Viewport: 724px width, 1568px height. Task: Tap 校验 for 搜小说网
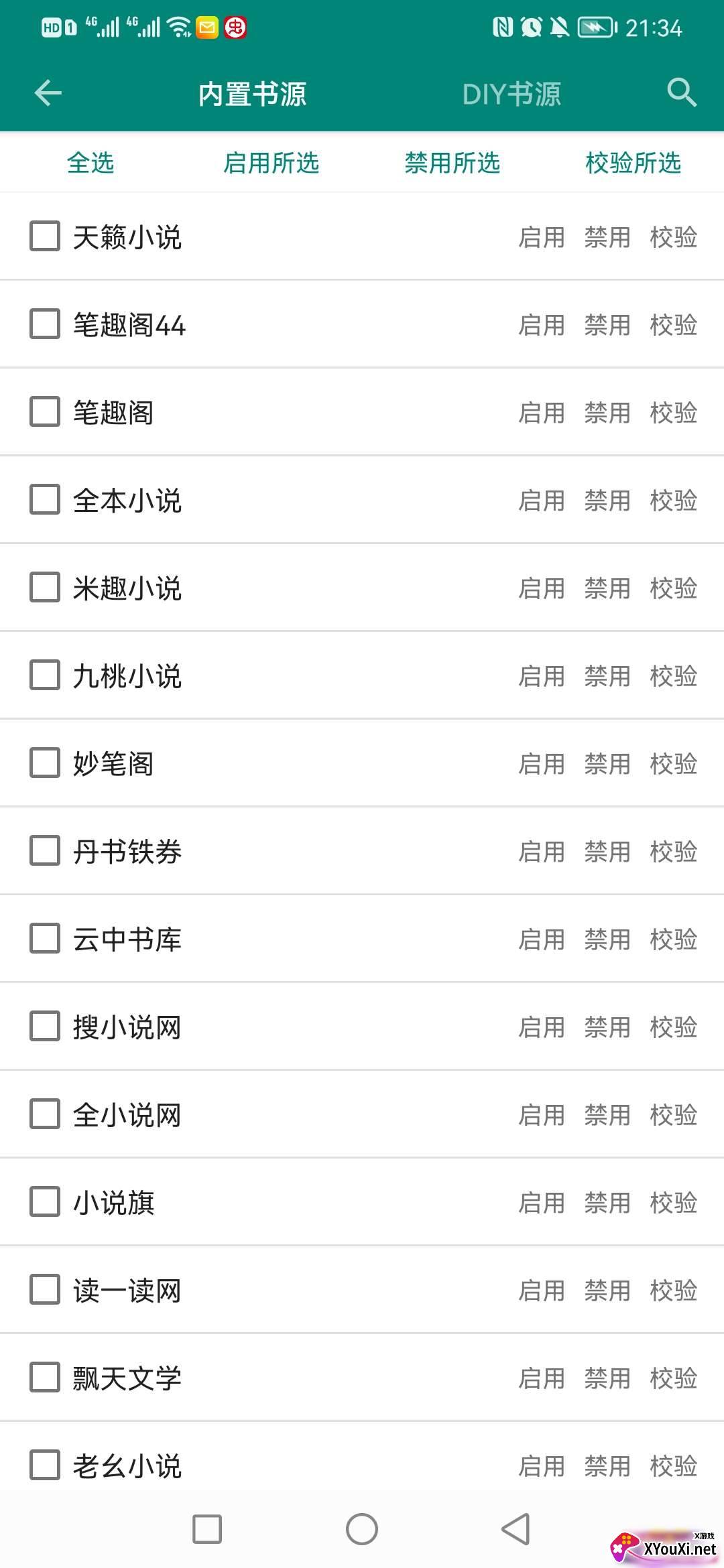pyautogui.click(x=673, y=1027)
